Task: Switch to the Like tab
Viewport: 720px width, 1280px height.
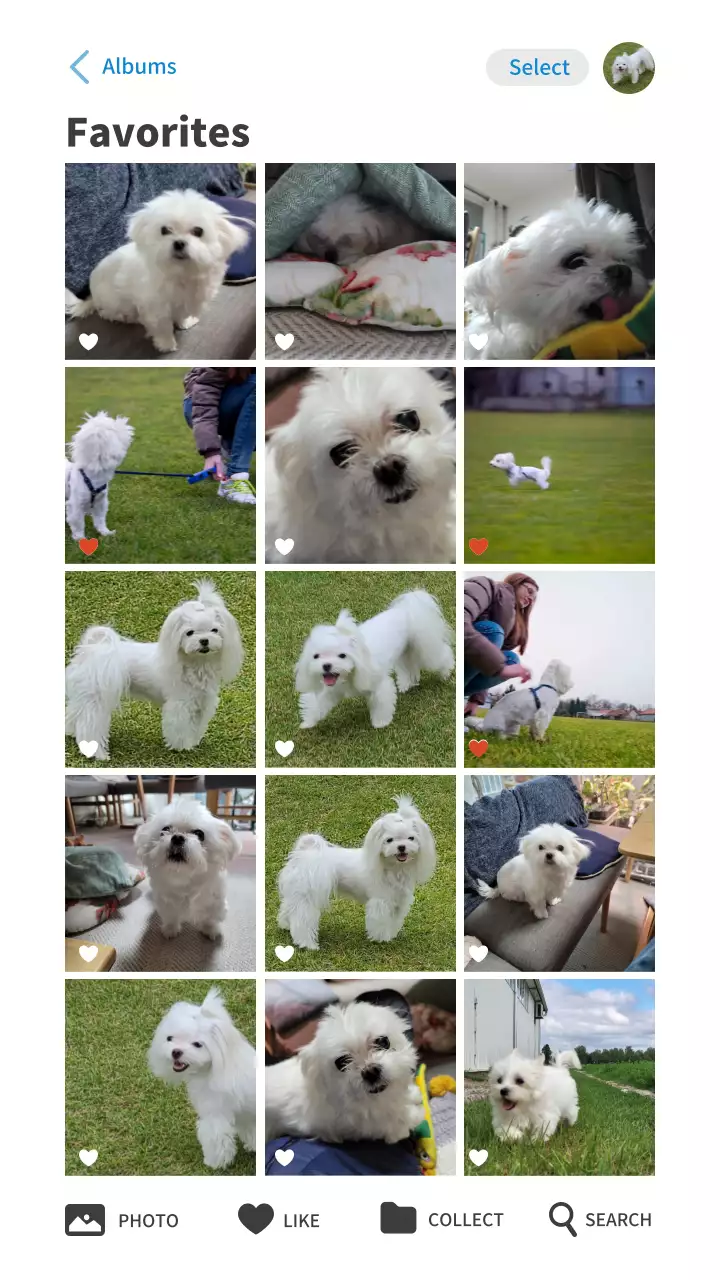Action: coord(279,1220)
